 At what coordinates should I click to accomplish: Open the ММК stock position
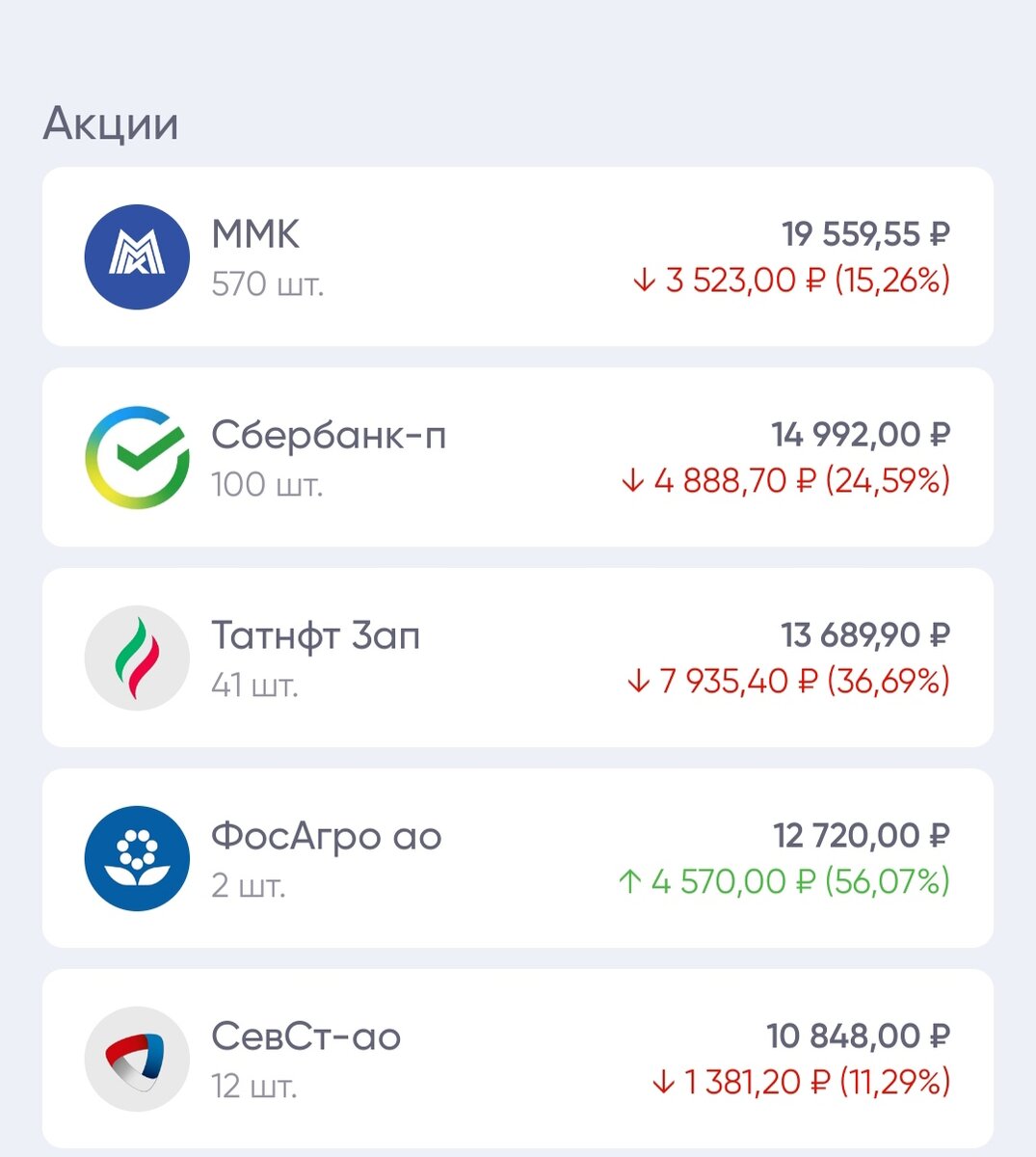[x=518, y=256]
